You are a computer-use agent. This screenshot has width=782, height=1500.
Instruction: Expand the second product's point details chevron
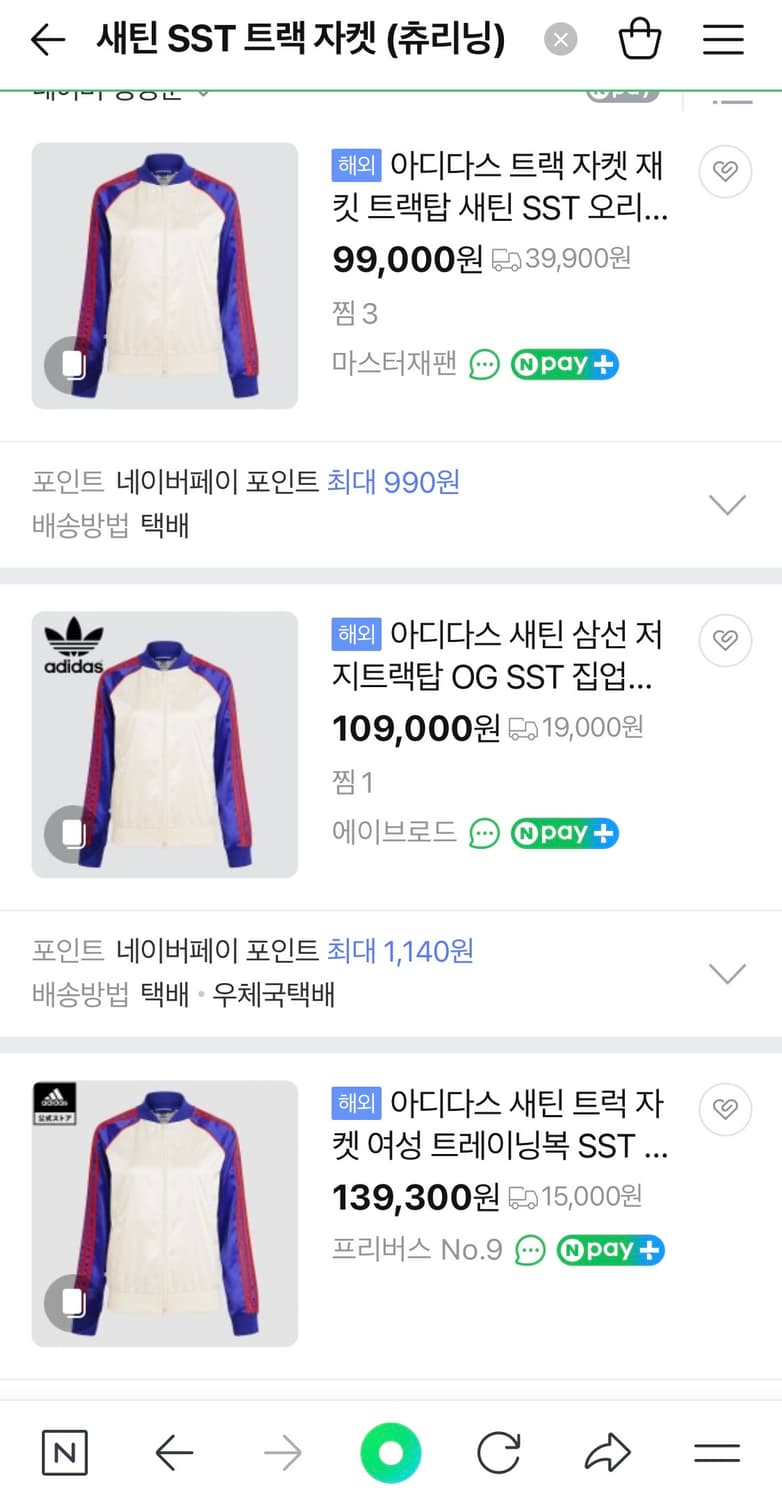(727, 972)
